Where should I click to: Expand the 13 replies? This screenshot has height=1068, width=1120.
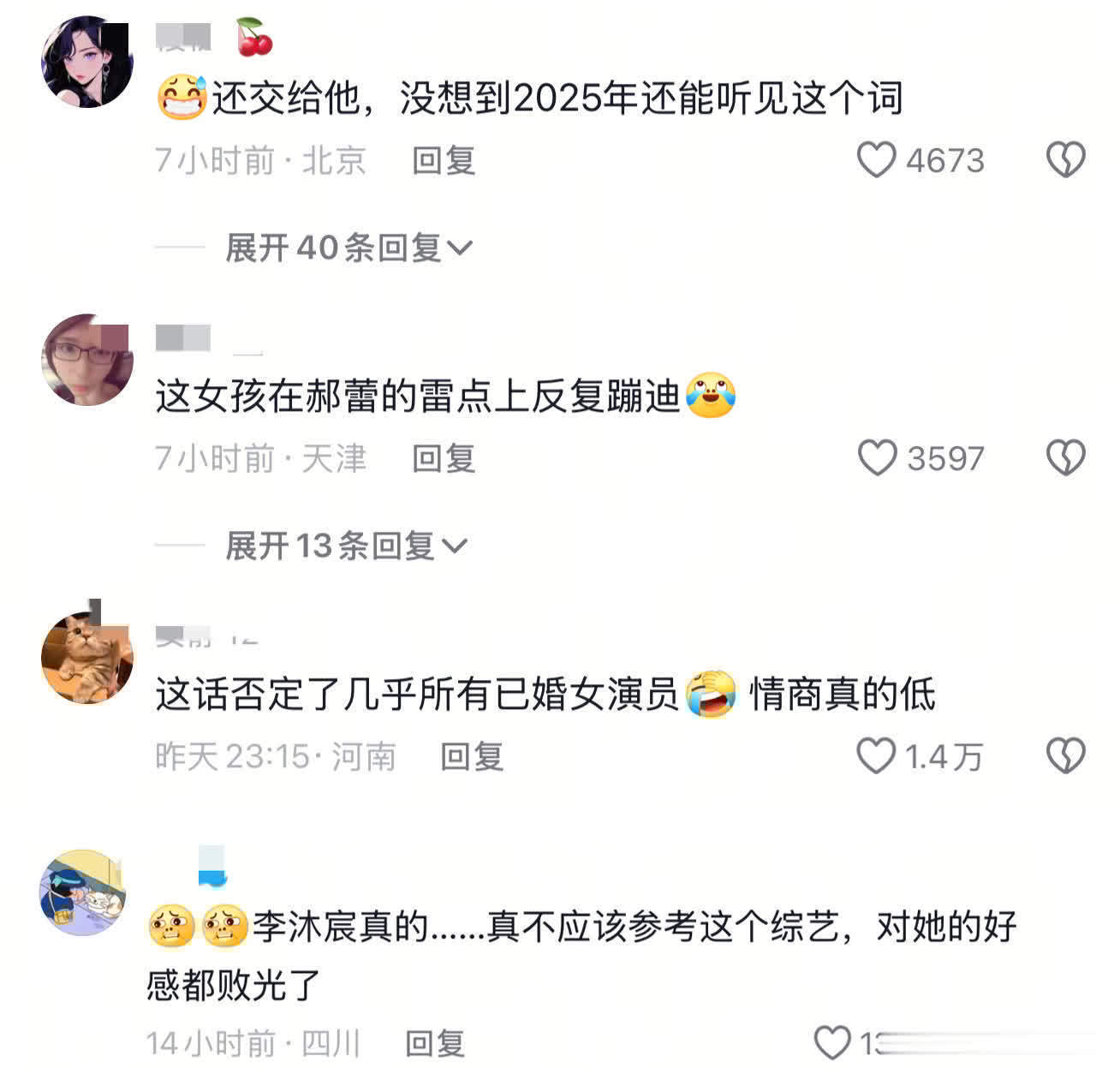point(345,546)
